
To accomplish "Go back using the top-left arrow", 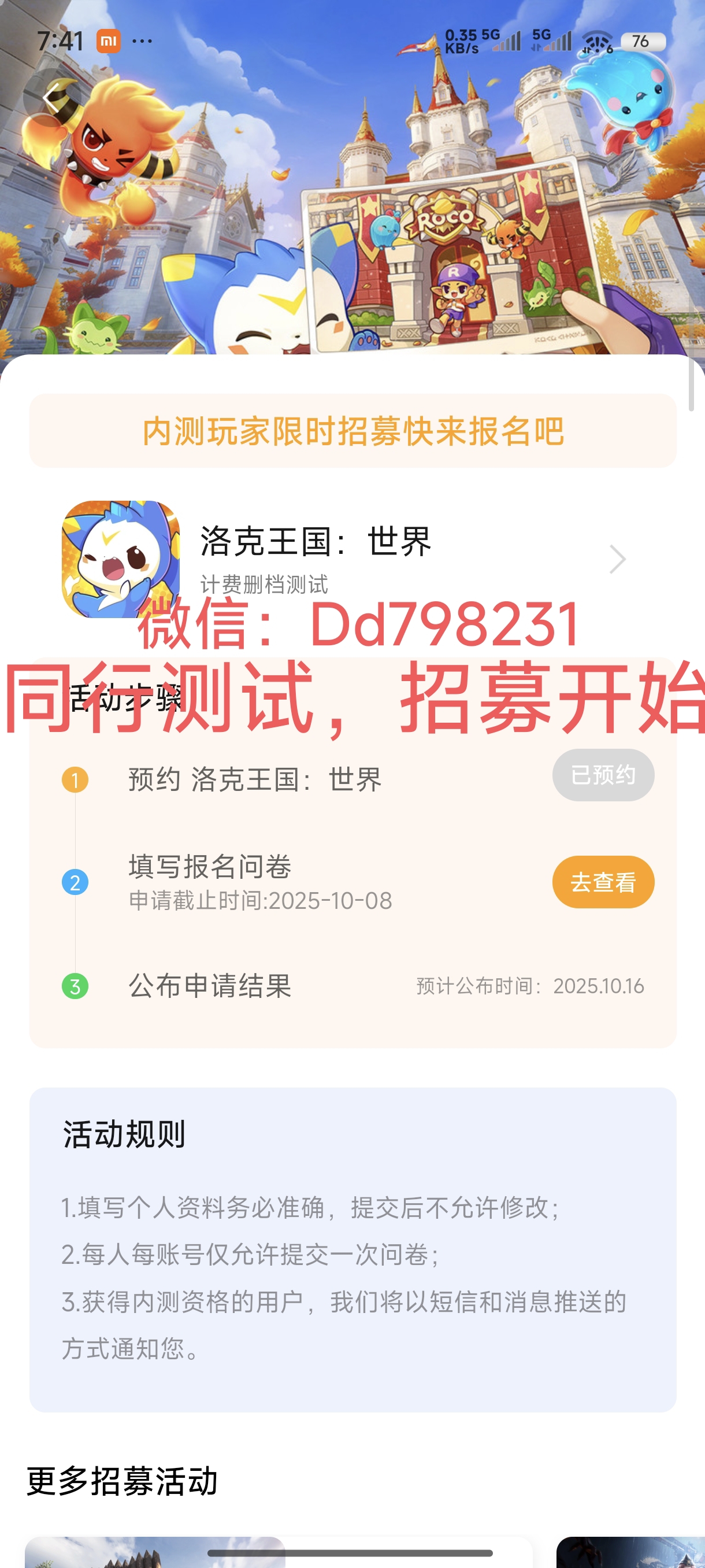I will coord(51,97).
